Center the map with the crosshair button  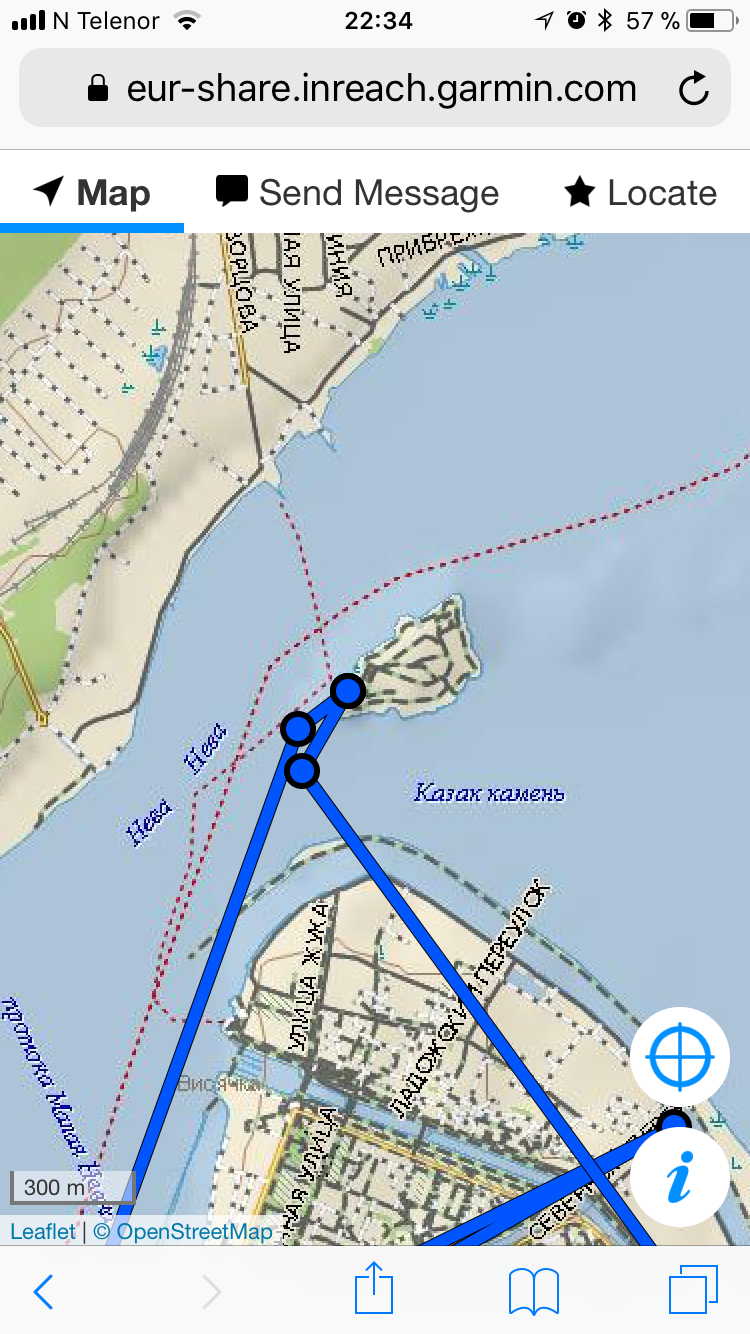pos(679,1056)
